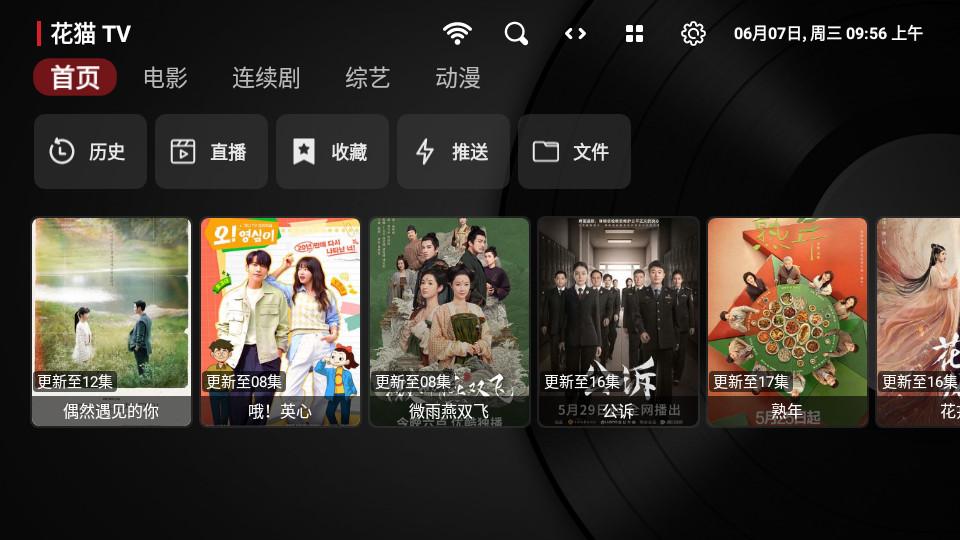Switch to the 电影 tab
The height and width of the screenshot is (540, 960).
click(165, 78)
